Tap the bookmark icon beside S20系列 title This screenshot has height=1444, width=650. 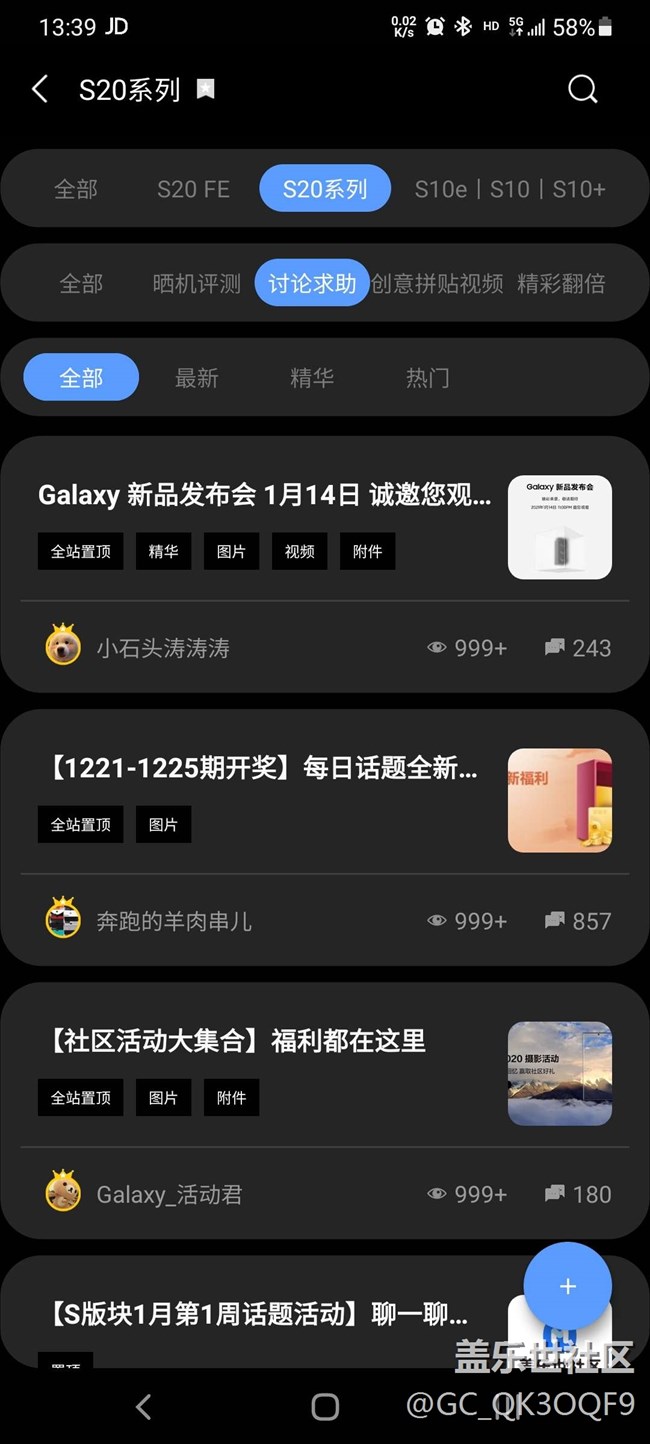tap(206, 89)
